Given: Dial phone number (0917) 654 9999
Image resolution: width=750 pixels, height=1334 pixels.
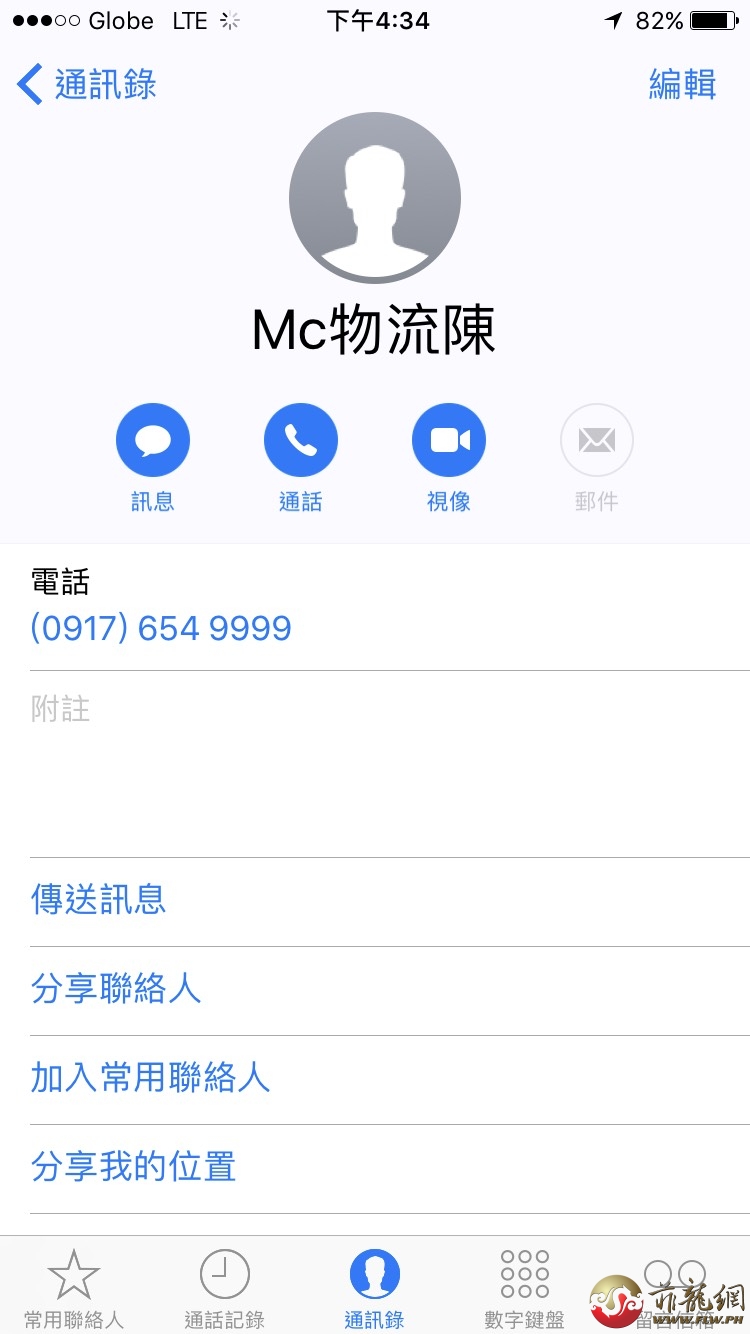Looking at the screenshot, I should pyautogui.click(x=161, y=628).
